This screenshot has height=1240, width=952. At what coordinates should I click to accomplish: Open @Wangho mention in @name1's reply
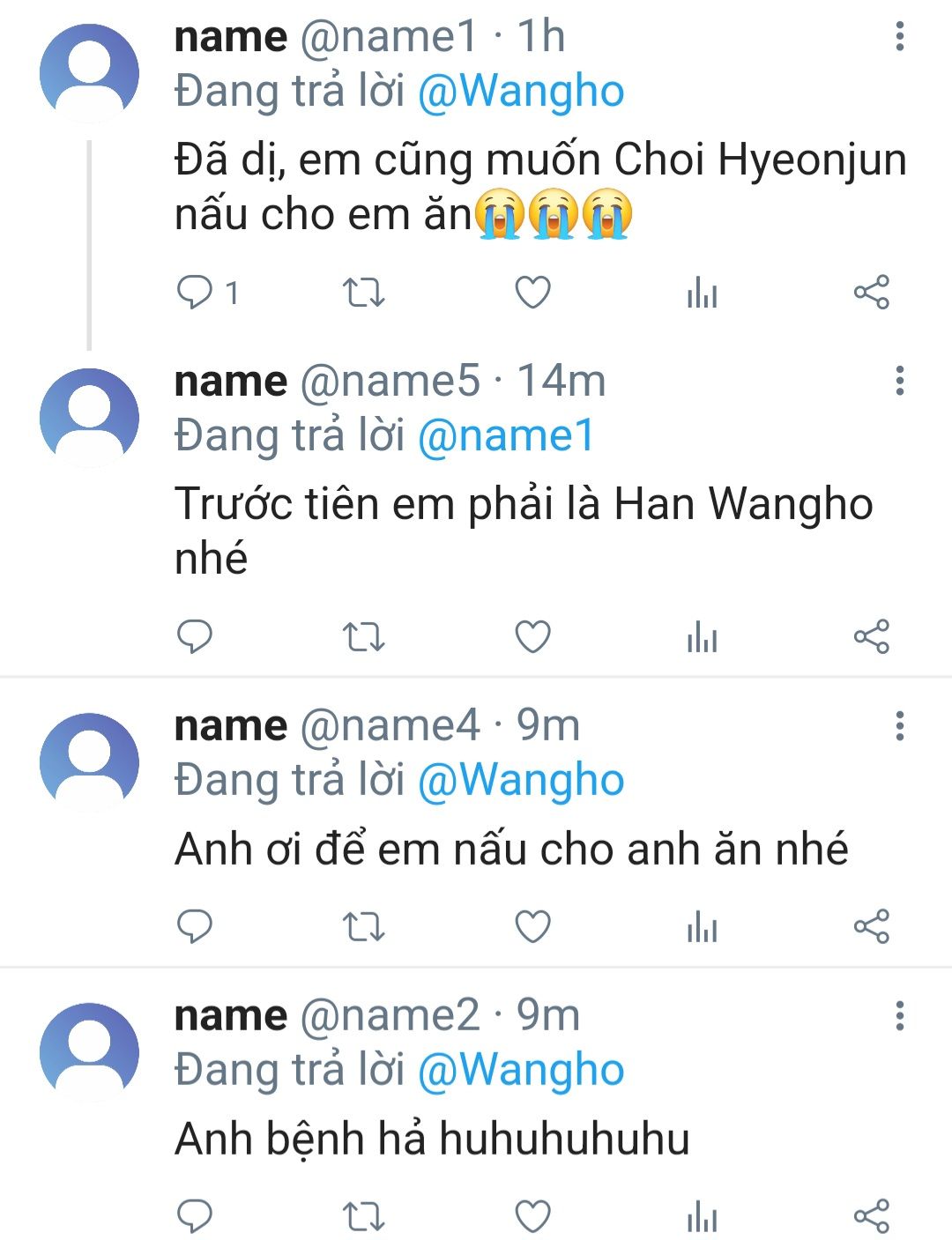coord(520,92)
